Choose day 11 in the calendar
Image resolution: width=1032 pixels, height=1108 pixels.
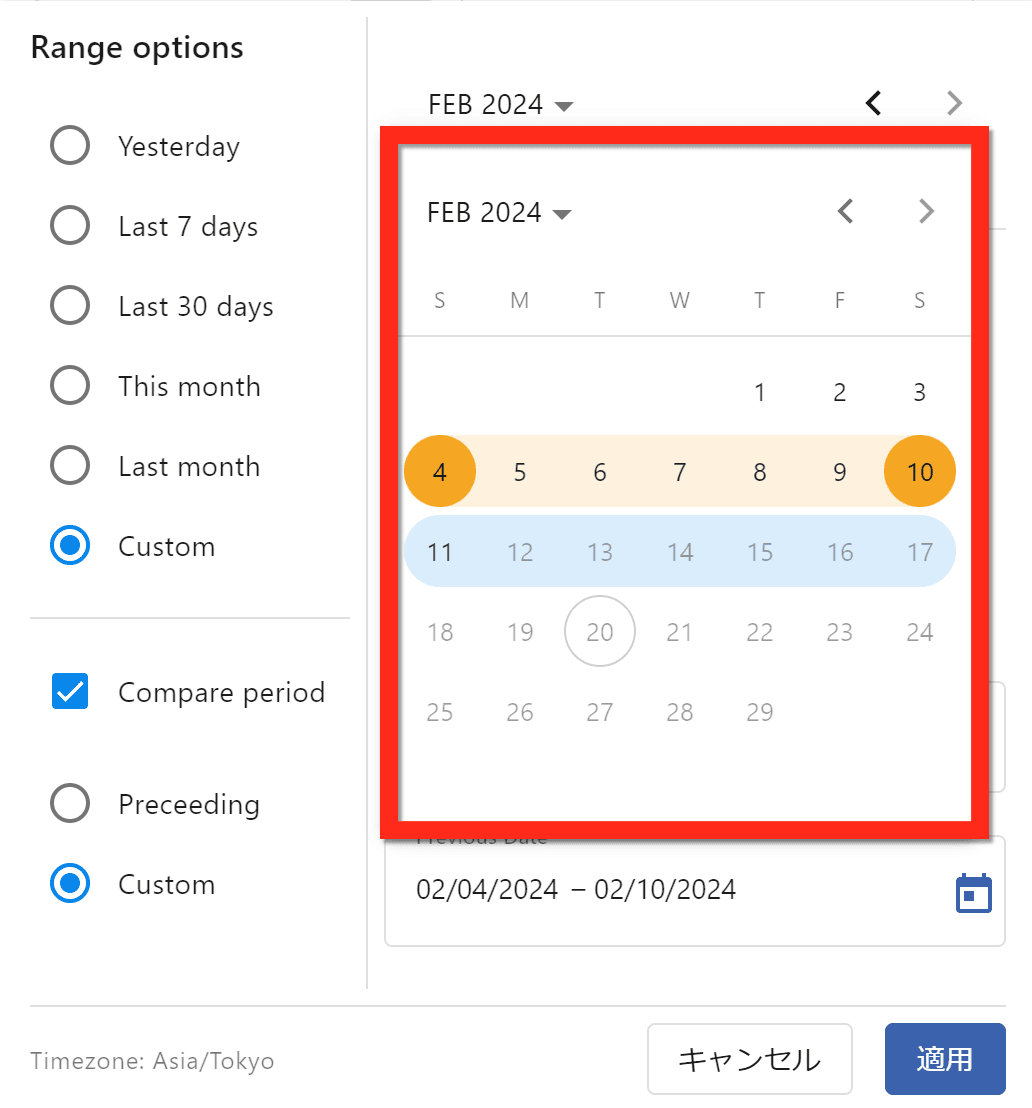[x=440, y=552]
